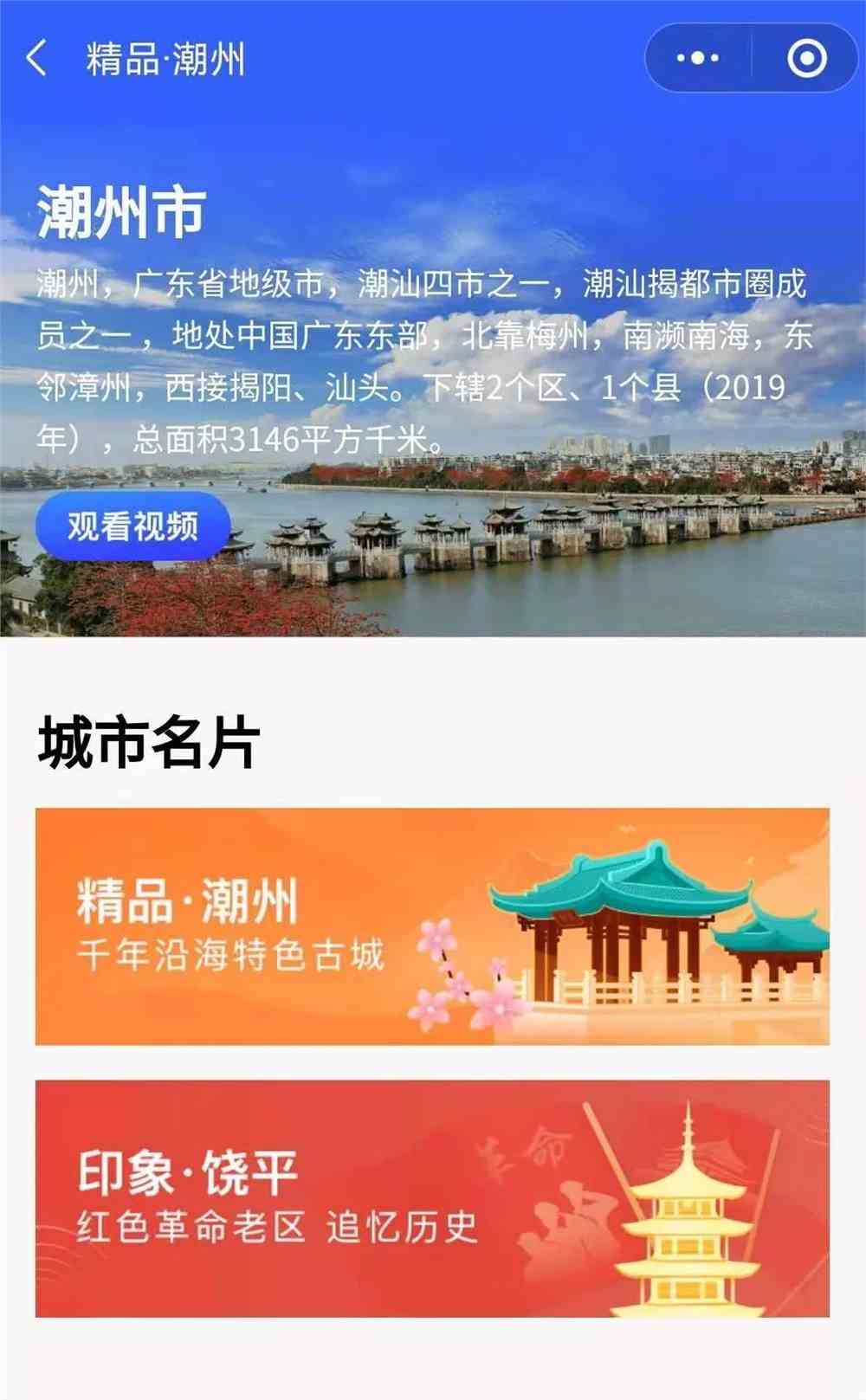Tap the 观看视频 button
The height and width of the screenshot is (1400, 866).
tap(132, 526)
